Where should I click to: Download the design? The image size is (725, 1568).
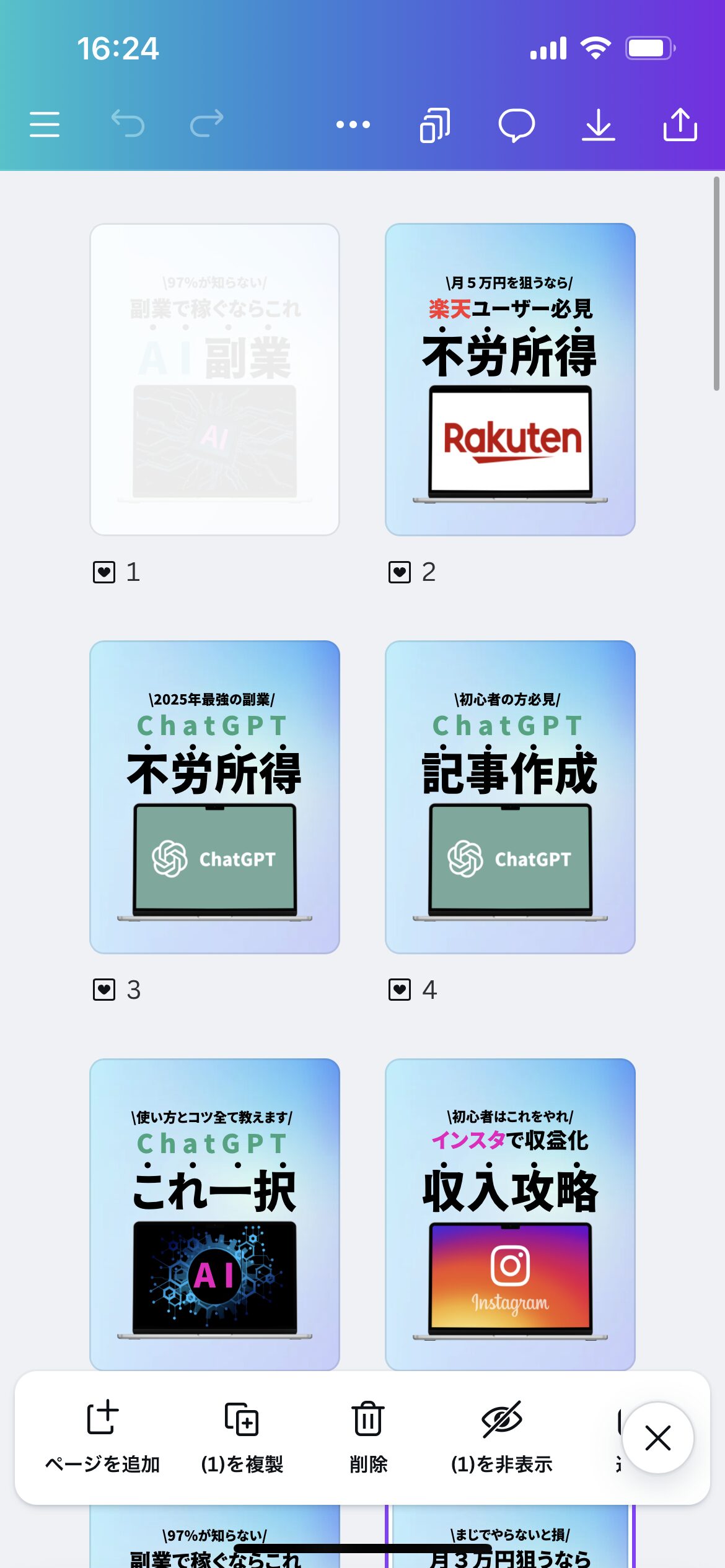(x=598, y=124)
